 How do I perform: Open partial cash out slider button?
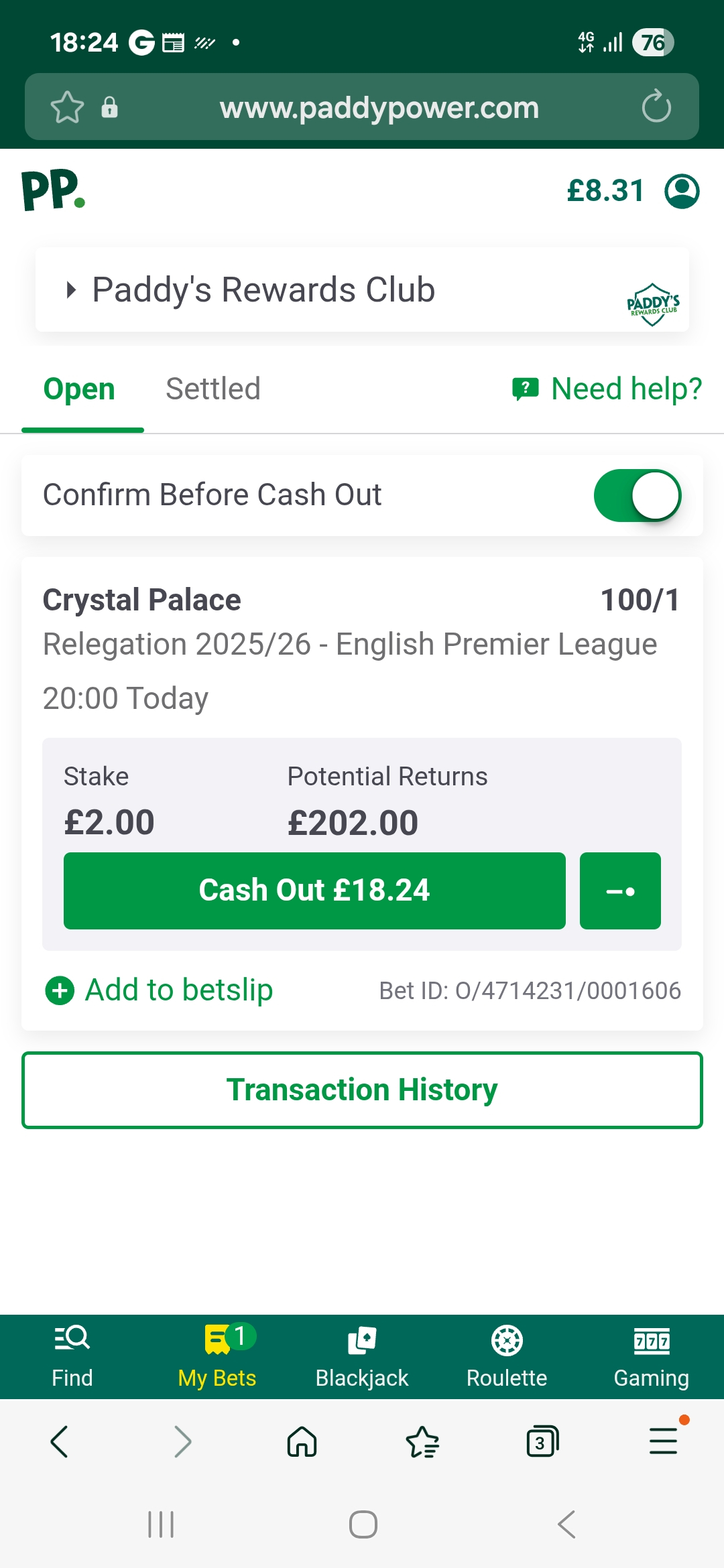pos(620,891)
